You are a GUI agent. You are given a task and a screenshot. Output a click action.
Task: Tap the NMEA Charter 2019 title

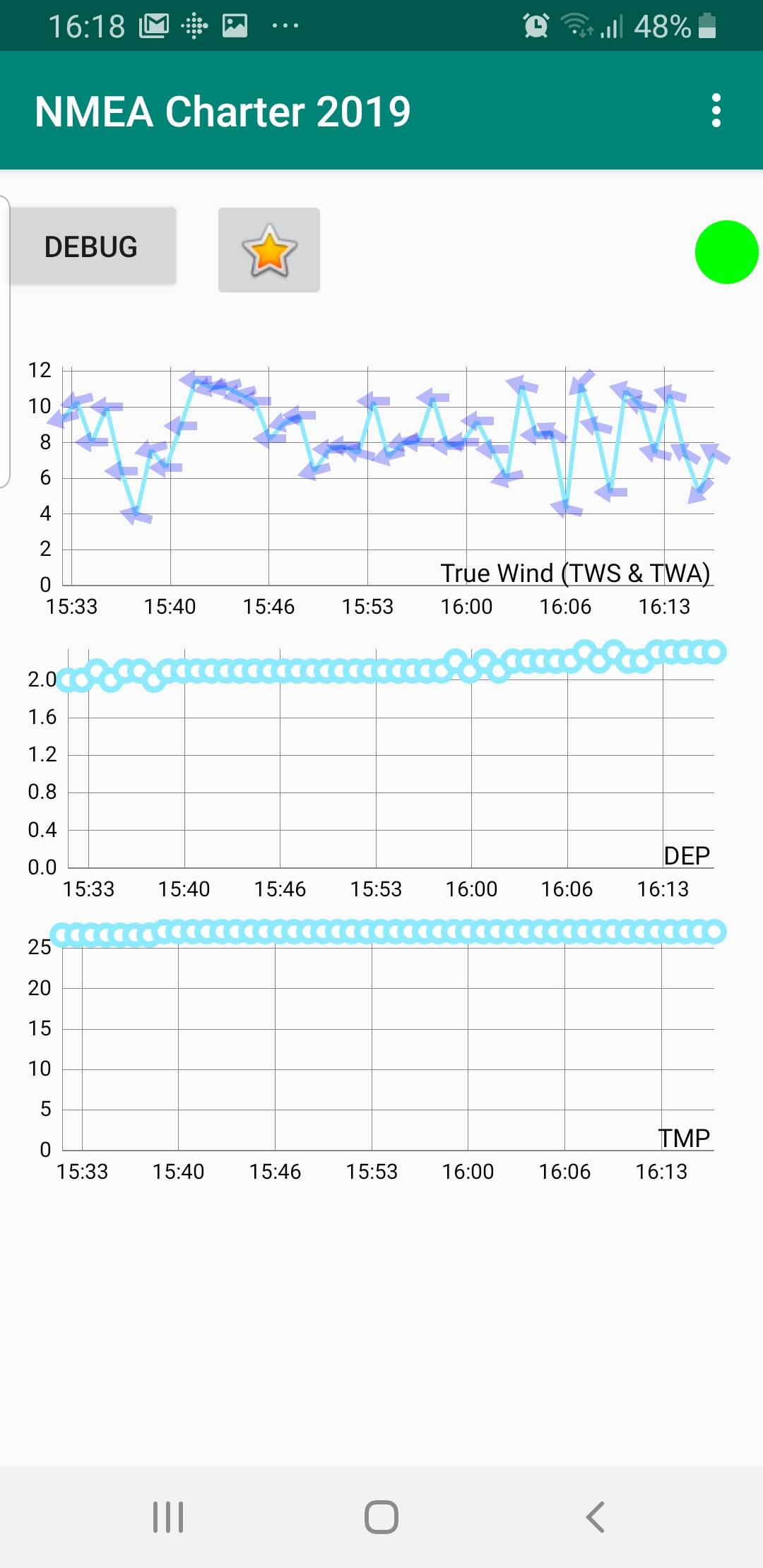223,111
